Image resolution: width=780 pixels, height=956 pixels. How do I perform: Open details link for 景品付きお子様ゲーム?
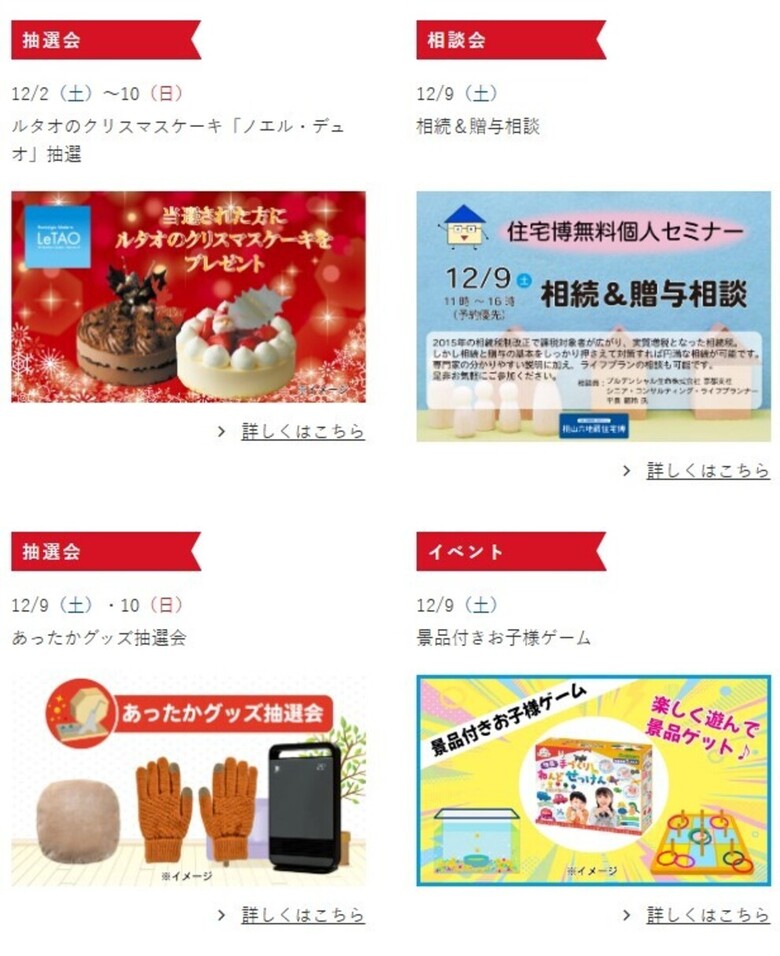point(707,915)
